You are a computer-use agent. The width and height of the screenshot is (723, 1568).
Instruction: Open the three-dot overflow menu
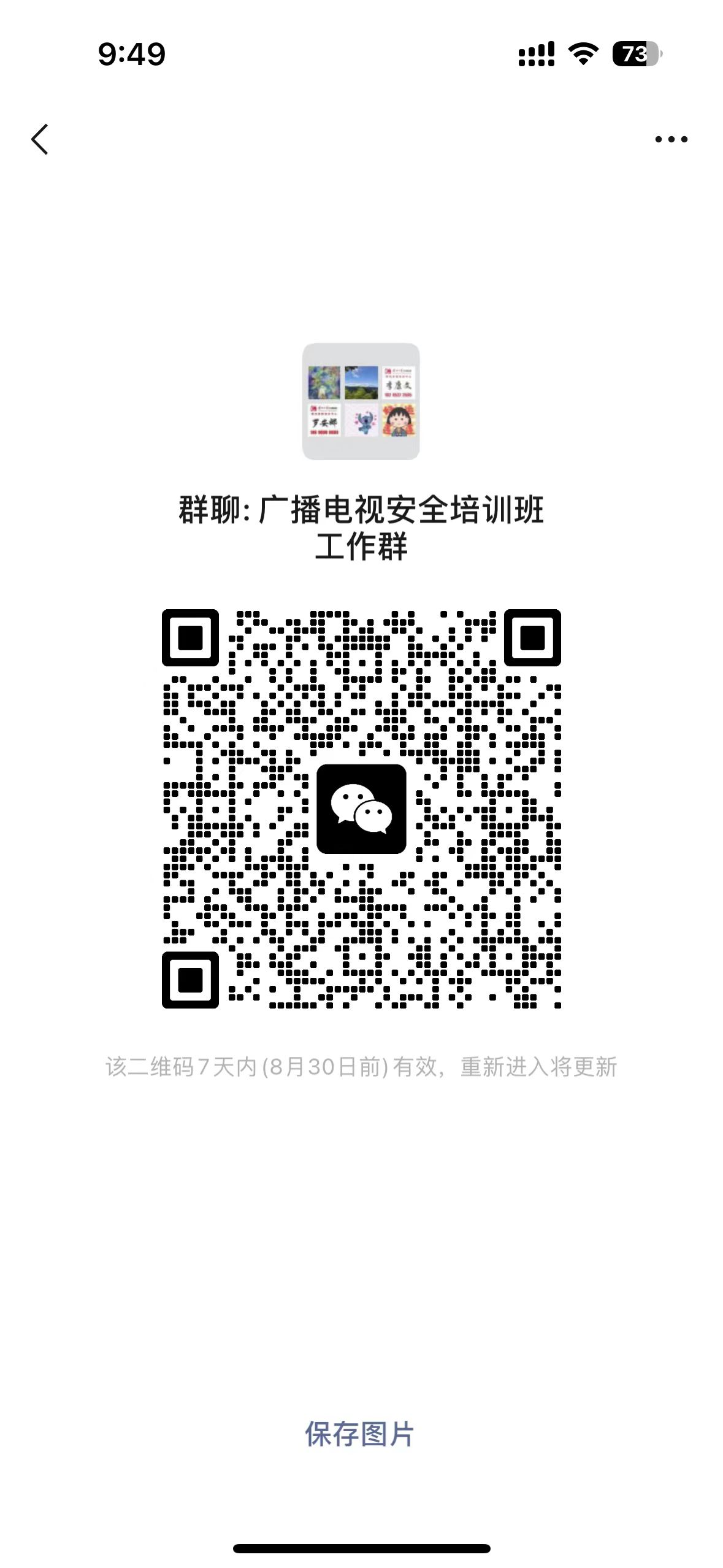point(671,139)
